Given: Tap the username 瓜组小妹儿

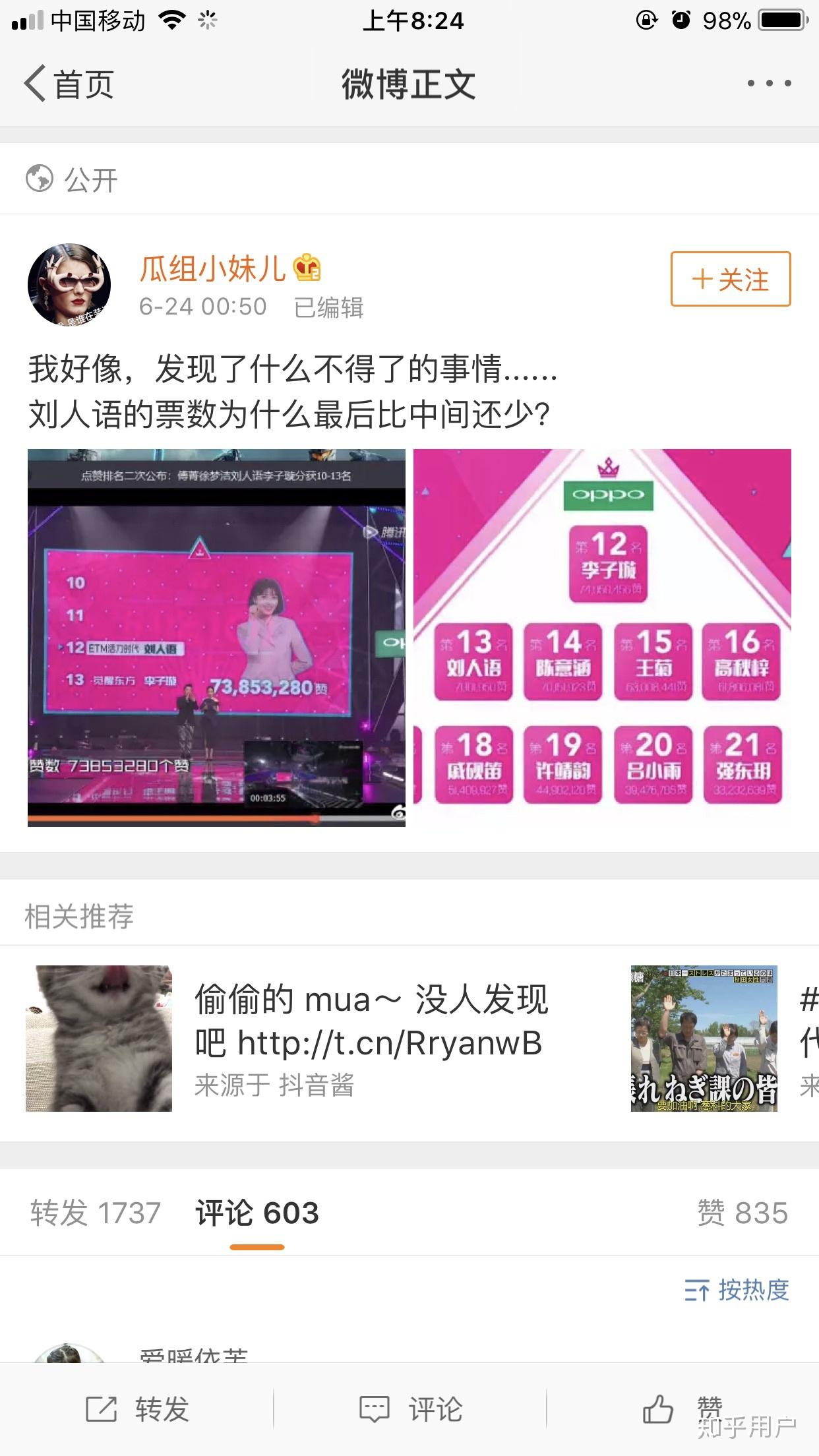Looking at the screenshot, I should (x=212, y=268).
